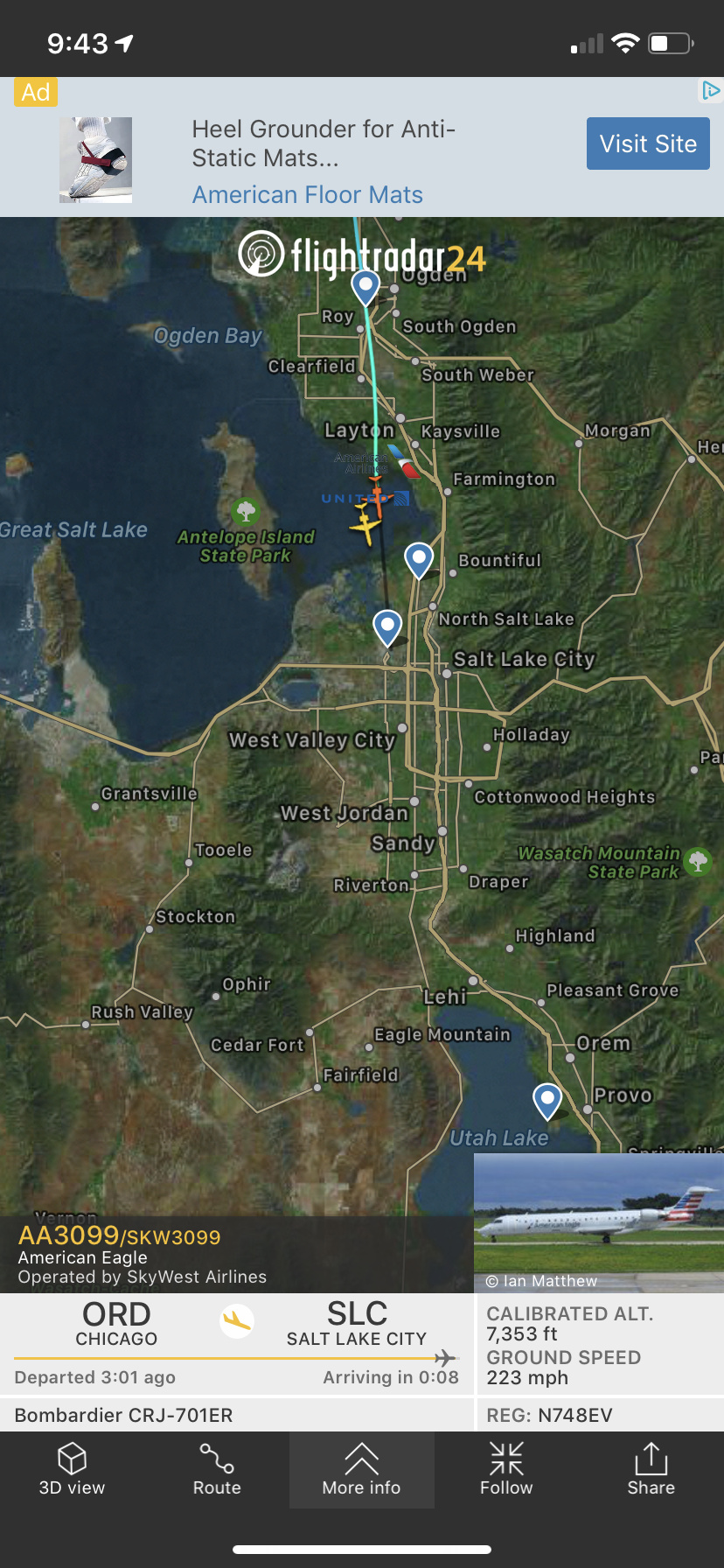Select the airport pin above Salt Lake City
The image size is (724, 1568).
(386, 626)
